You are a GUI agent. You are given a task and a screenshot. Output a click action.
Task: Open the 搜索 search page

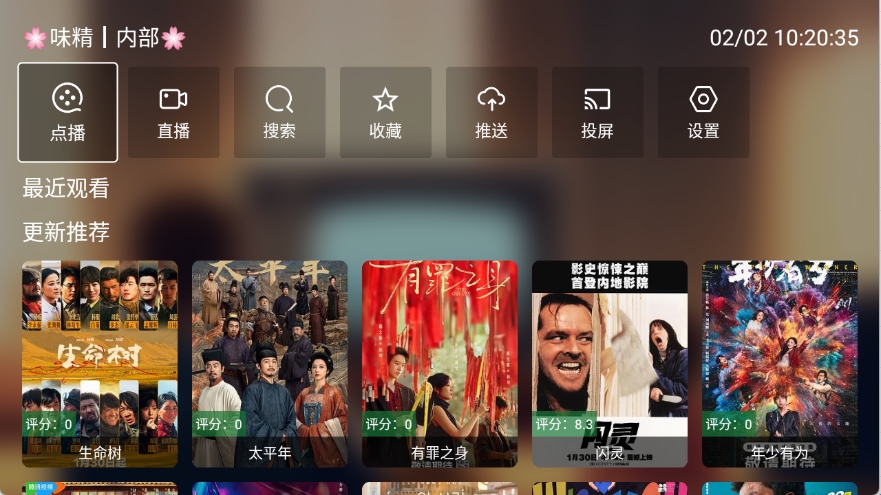[x=279, y=112]
